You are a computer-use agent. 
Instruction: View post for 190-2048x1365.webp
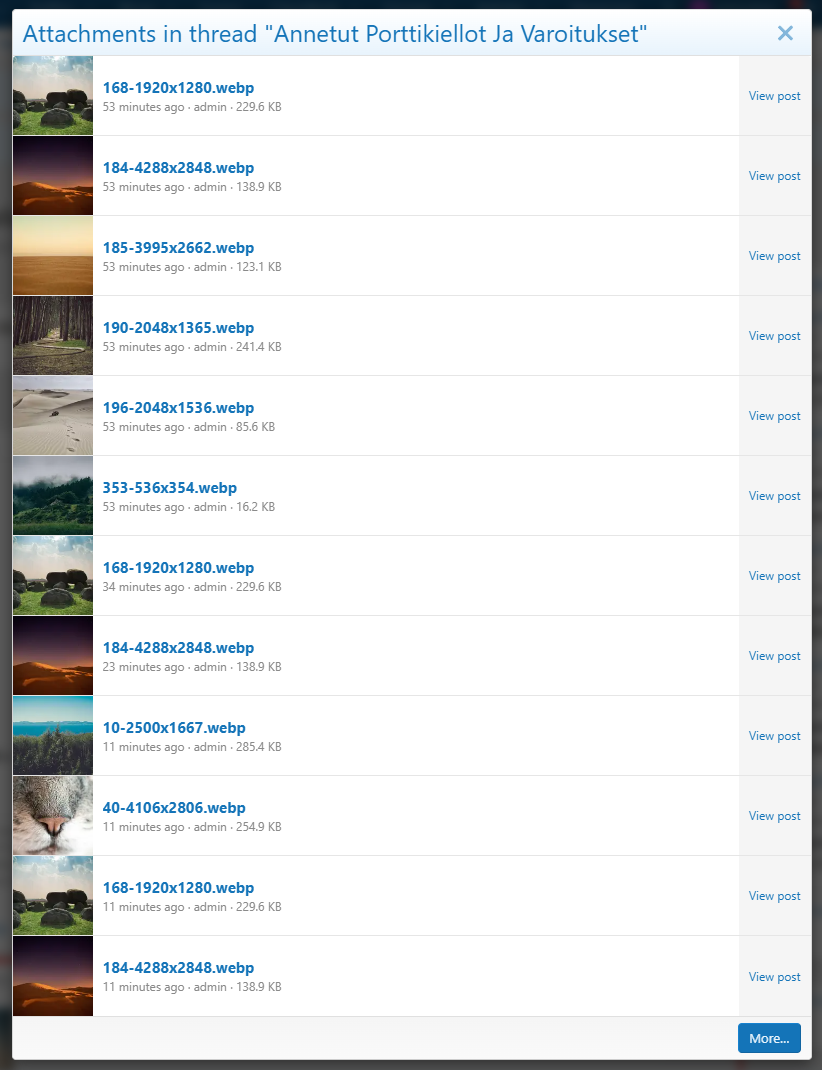pyautogui.click(x=774, y=336)
